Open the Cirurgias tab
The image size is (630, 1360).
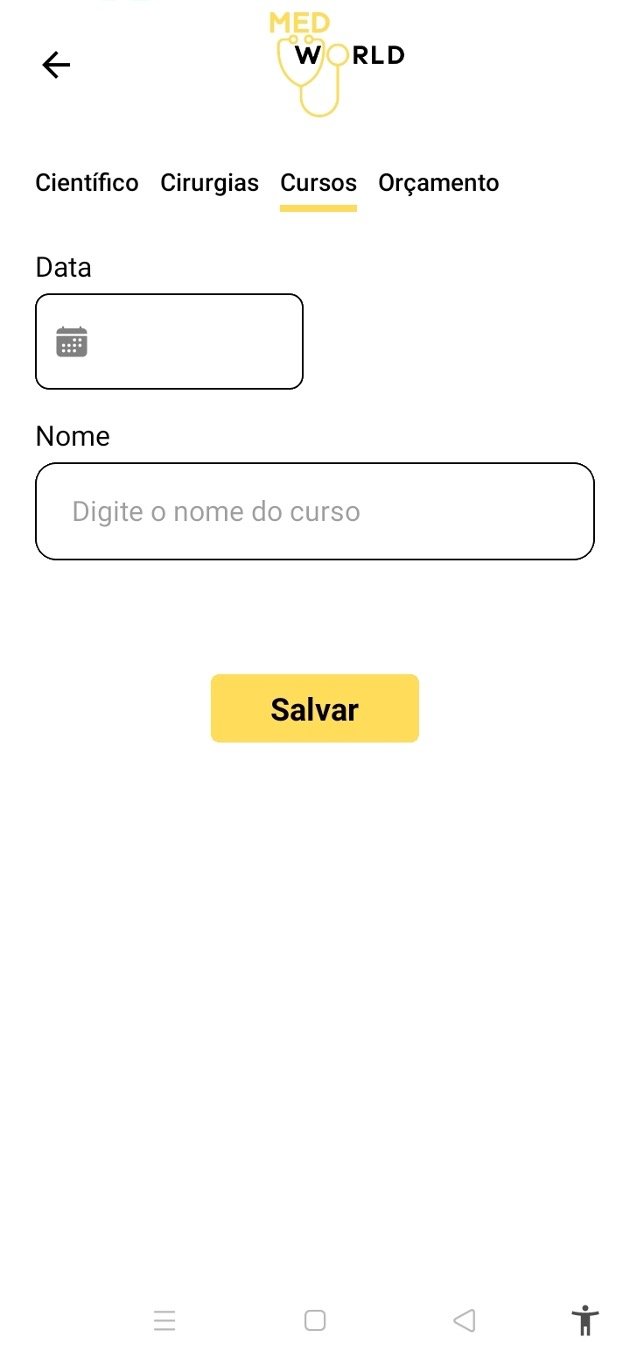point(209,183)
